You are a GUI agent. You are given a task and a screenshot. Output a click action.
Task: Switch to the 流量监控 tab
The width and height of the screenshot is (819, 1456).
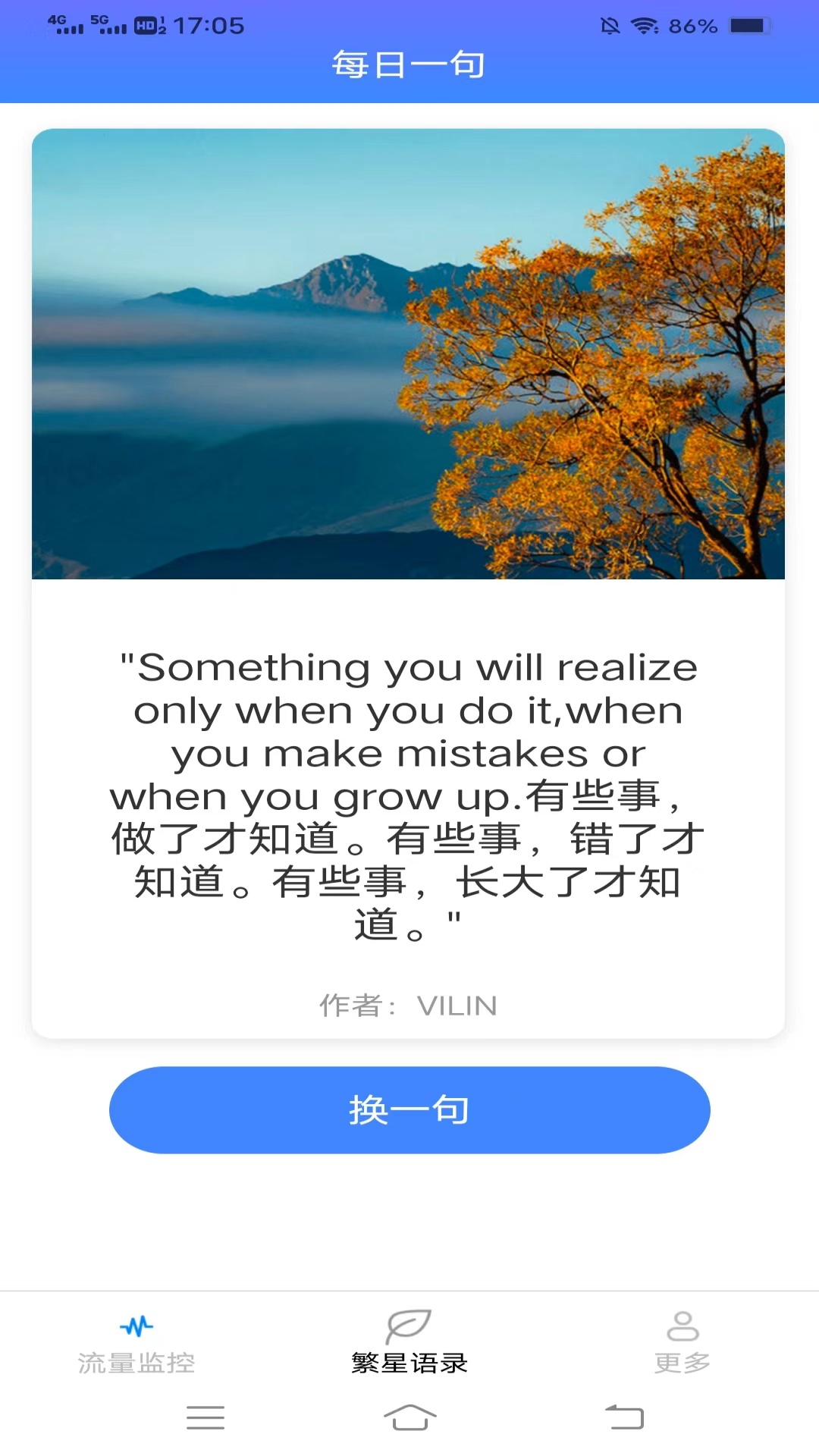pyautogui.click(x=136, y=1344)
